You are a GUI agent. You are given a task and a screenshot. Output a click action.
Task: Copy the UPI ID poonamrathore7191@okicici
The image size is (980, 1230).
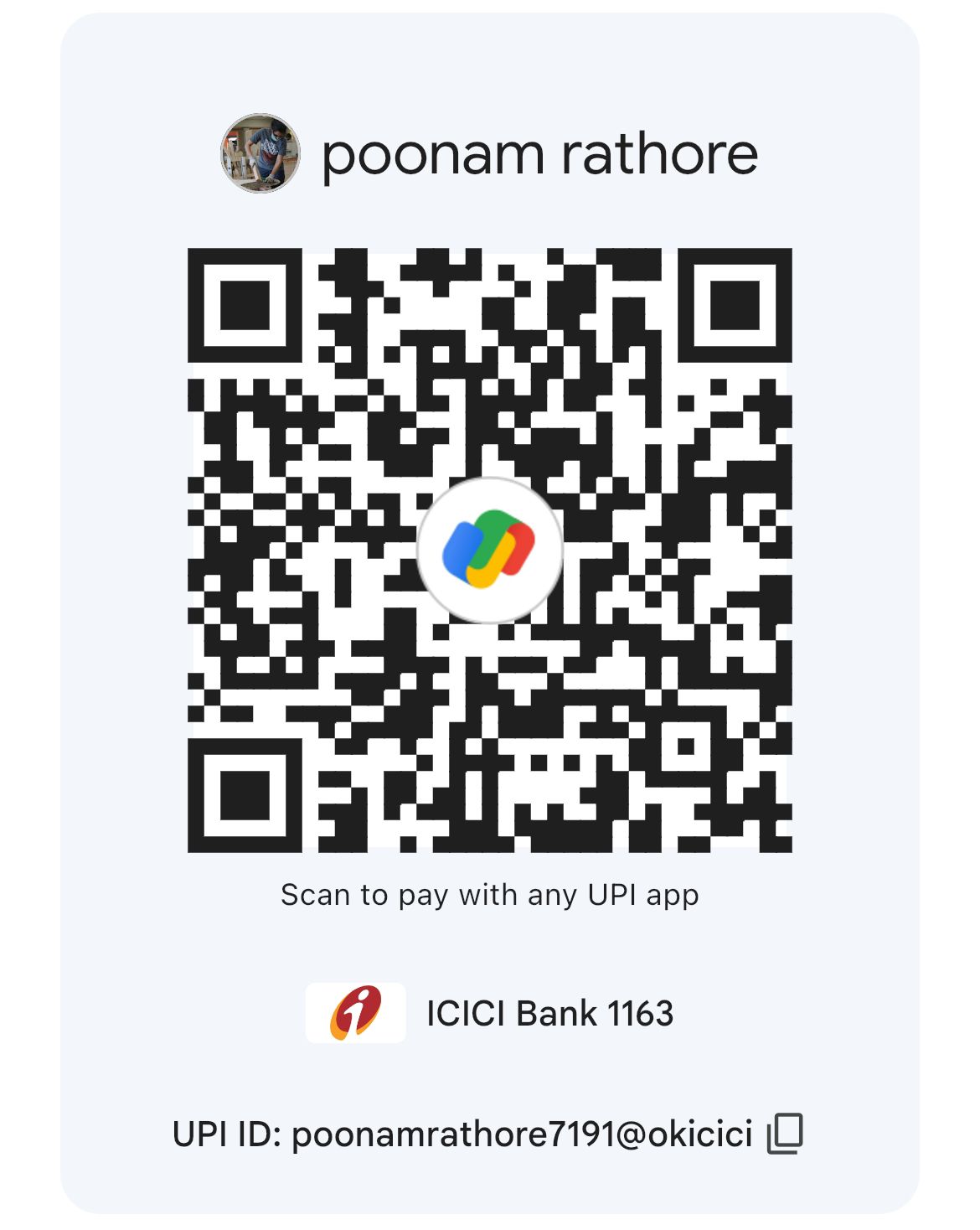[x=785, y=1134]
